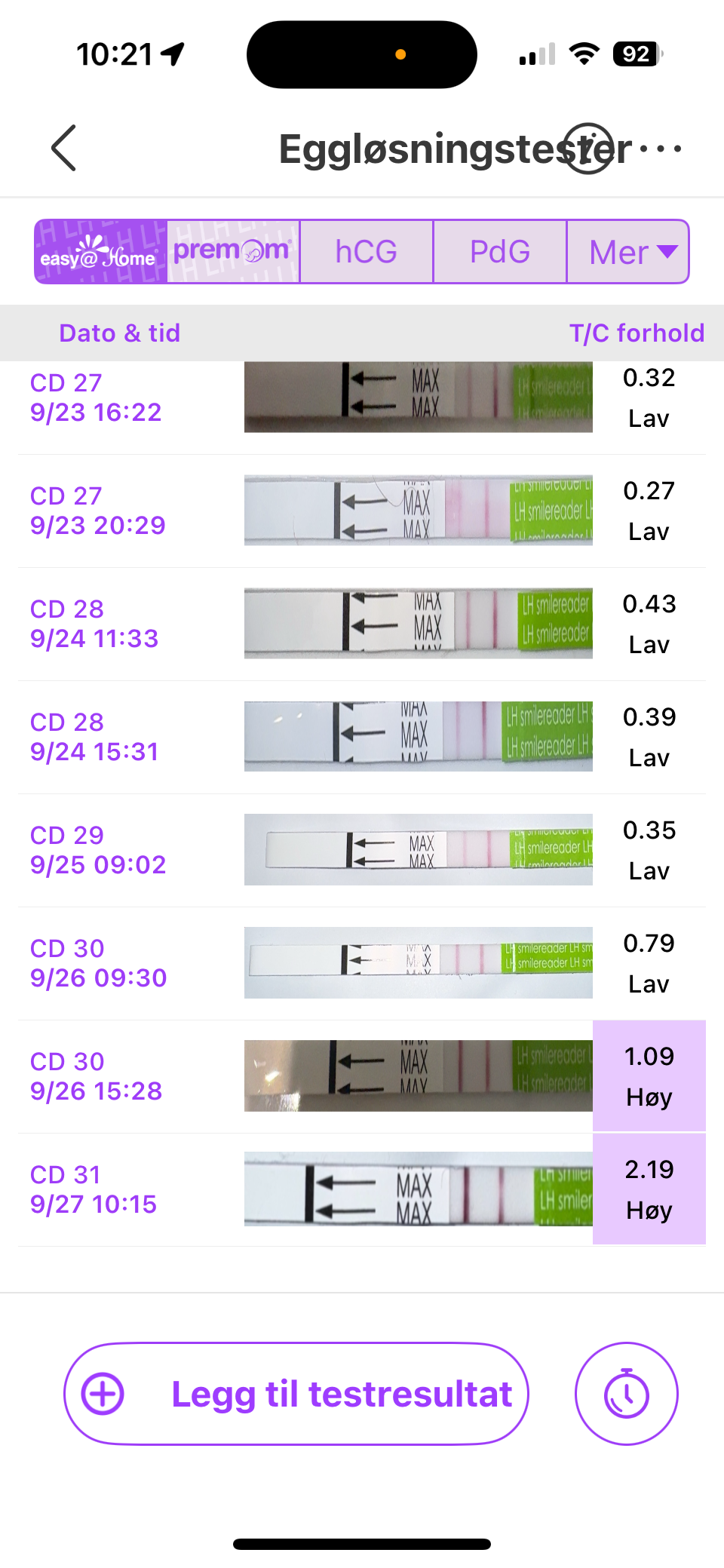
Task: Open test entry 9/24 15:31
Action: tap(362, 737)
